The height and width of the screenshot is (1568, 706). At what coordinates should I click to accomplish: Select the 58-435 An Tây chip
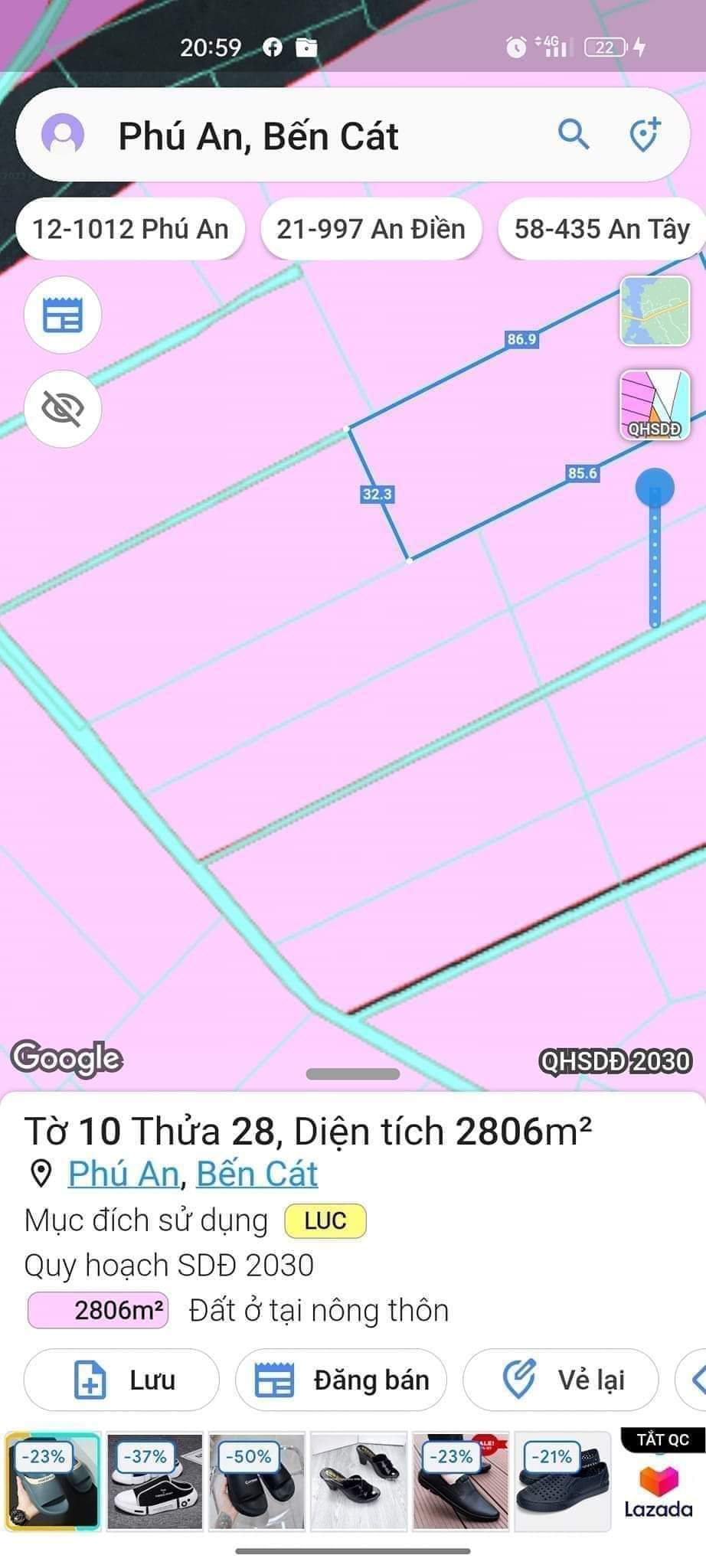(x=602, y=229)
